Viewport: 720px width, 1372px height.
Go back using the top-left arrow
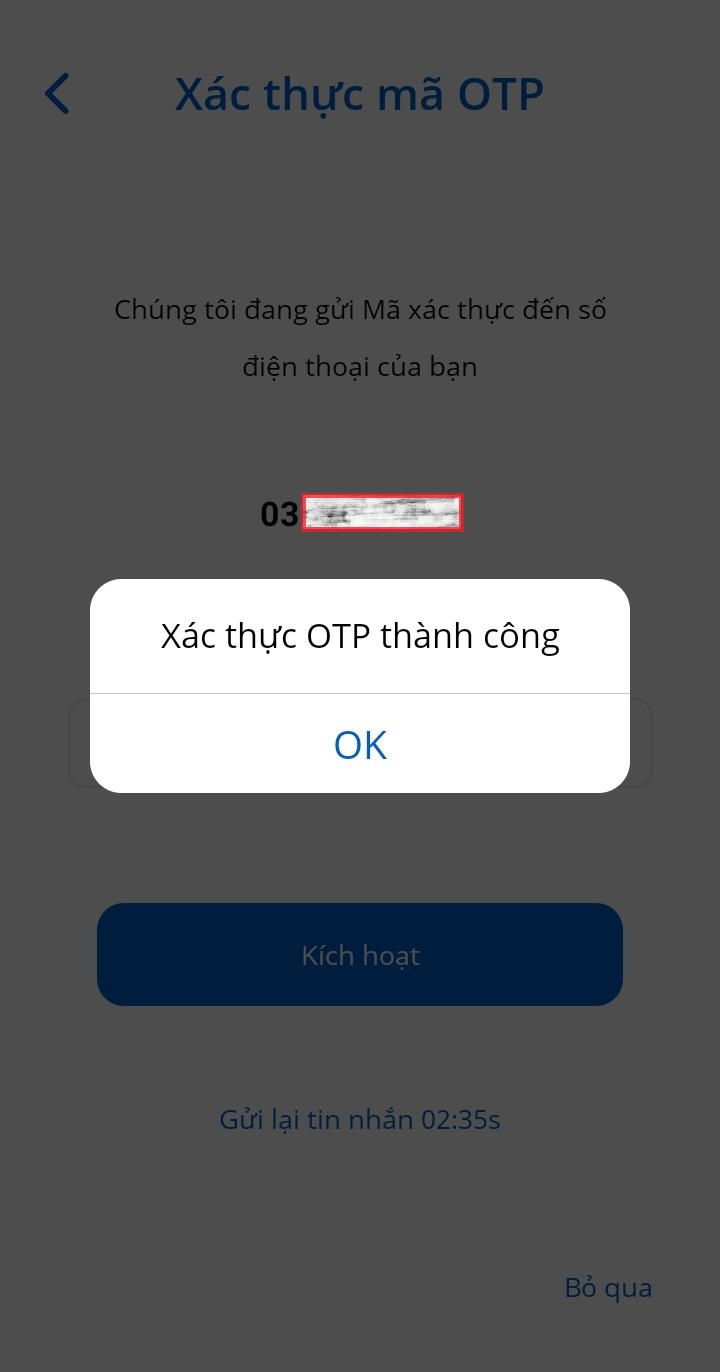click(x=58, y=94)
